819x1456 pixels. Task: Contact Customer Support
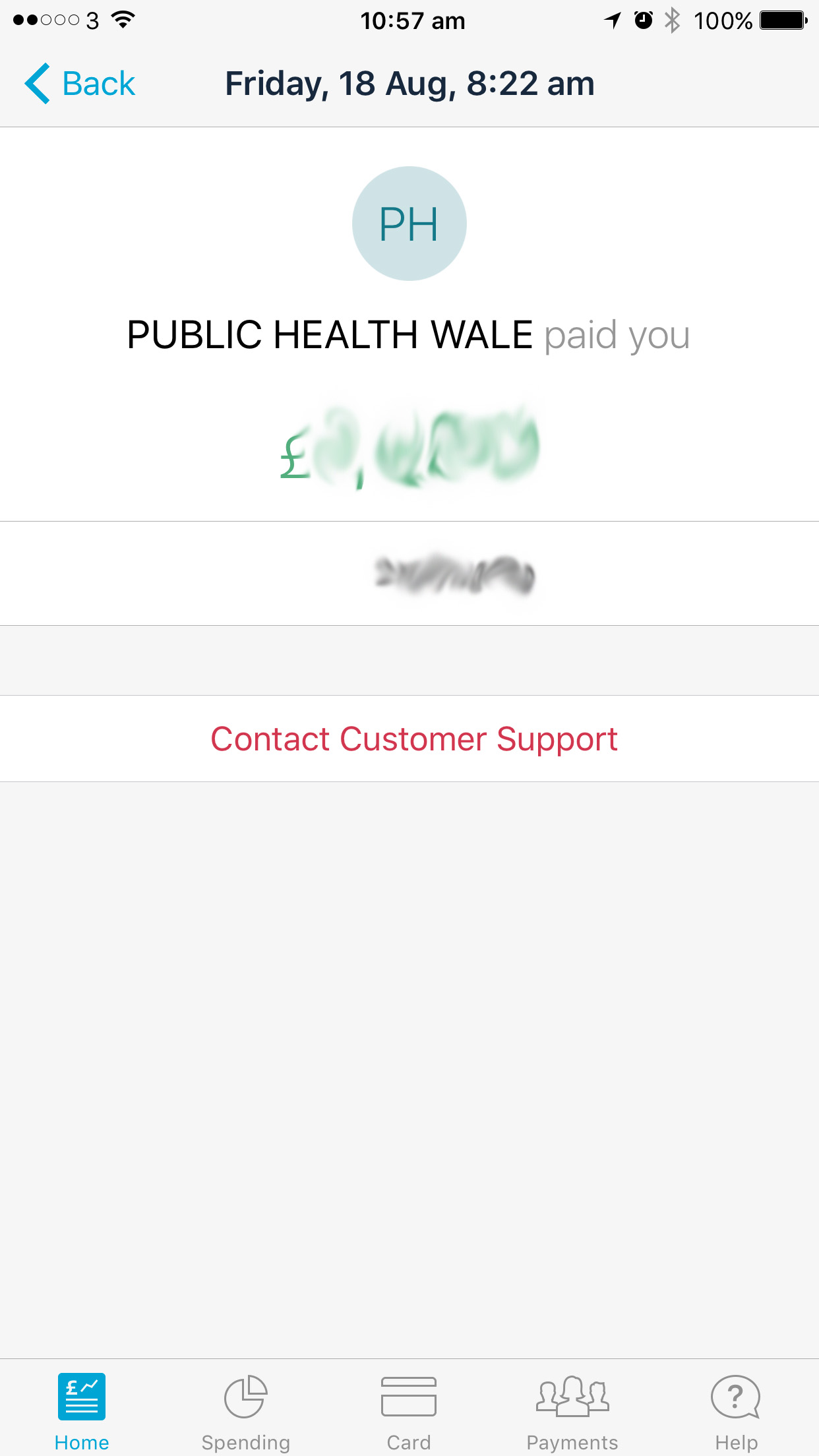pos(413,739)
